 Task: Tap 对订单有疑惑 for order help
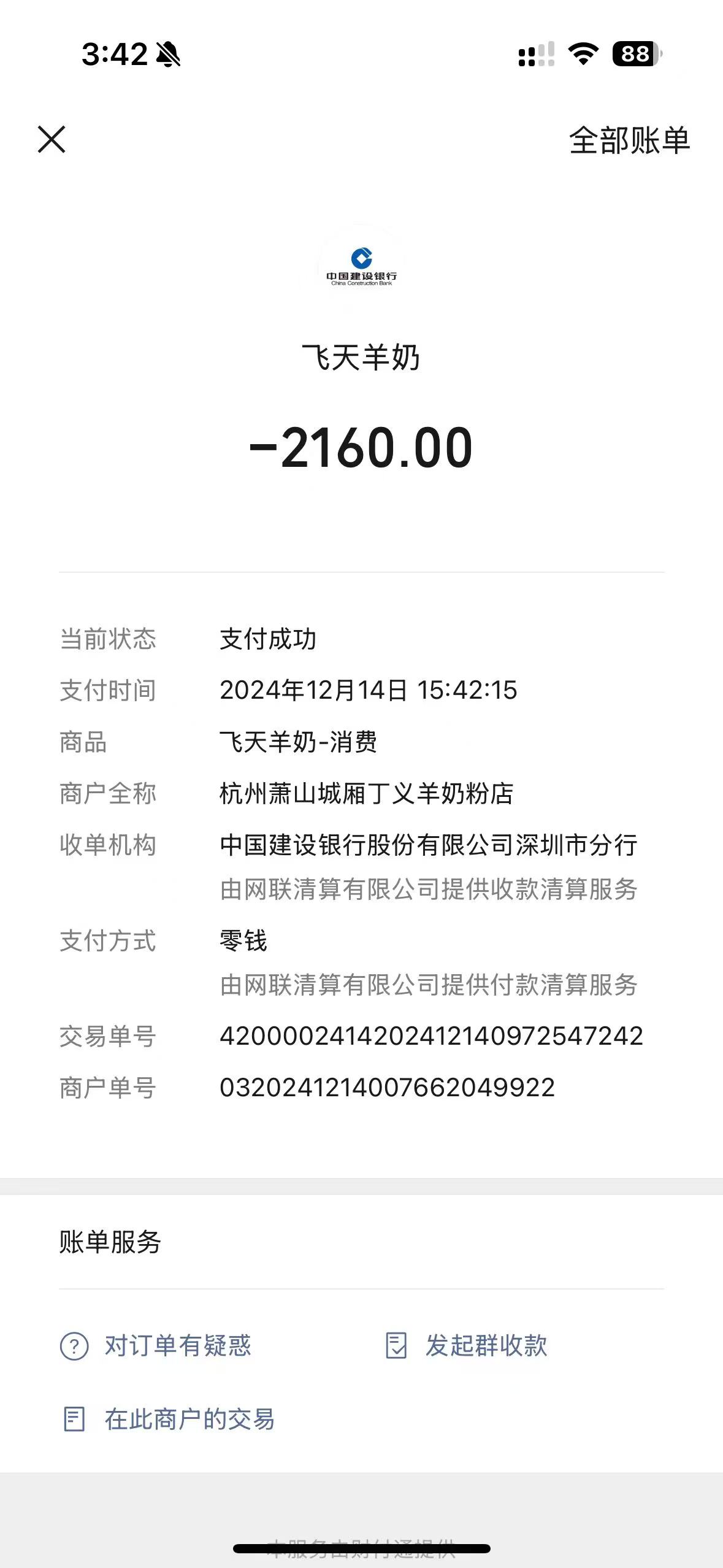click(x=156, y=1346)
